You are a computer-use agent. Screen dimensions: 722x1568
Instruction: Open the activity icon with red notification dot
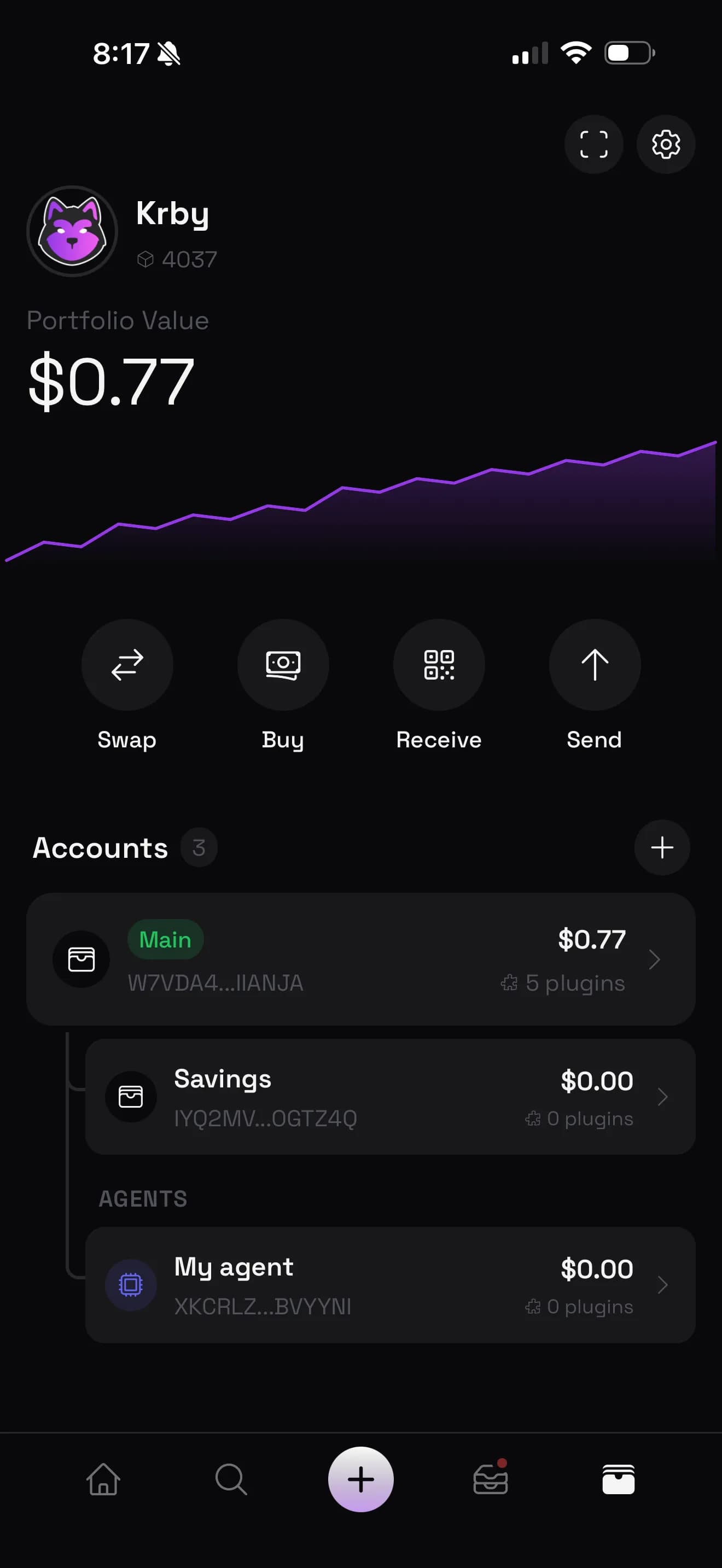(490, 1479)
